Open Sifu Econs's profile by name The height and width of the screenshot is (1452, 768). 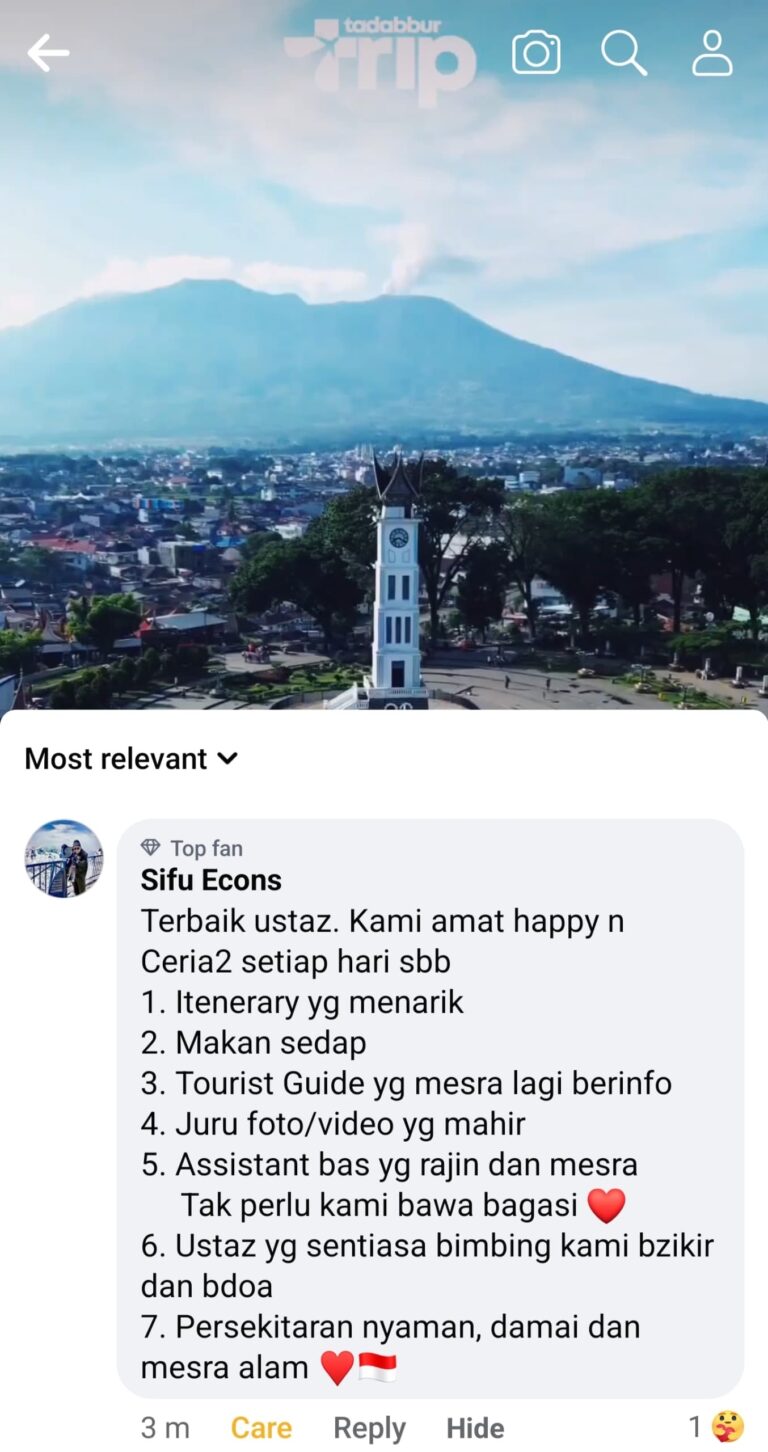tap(211, 880)
